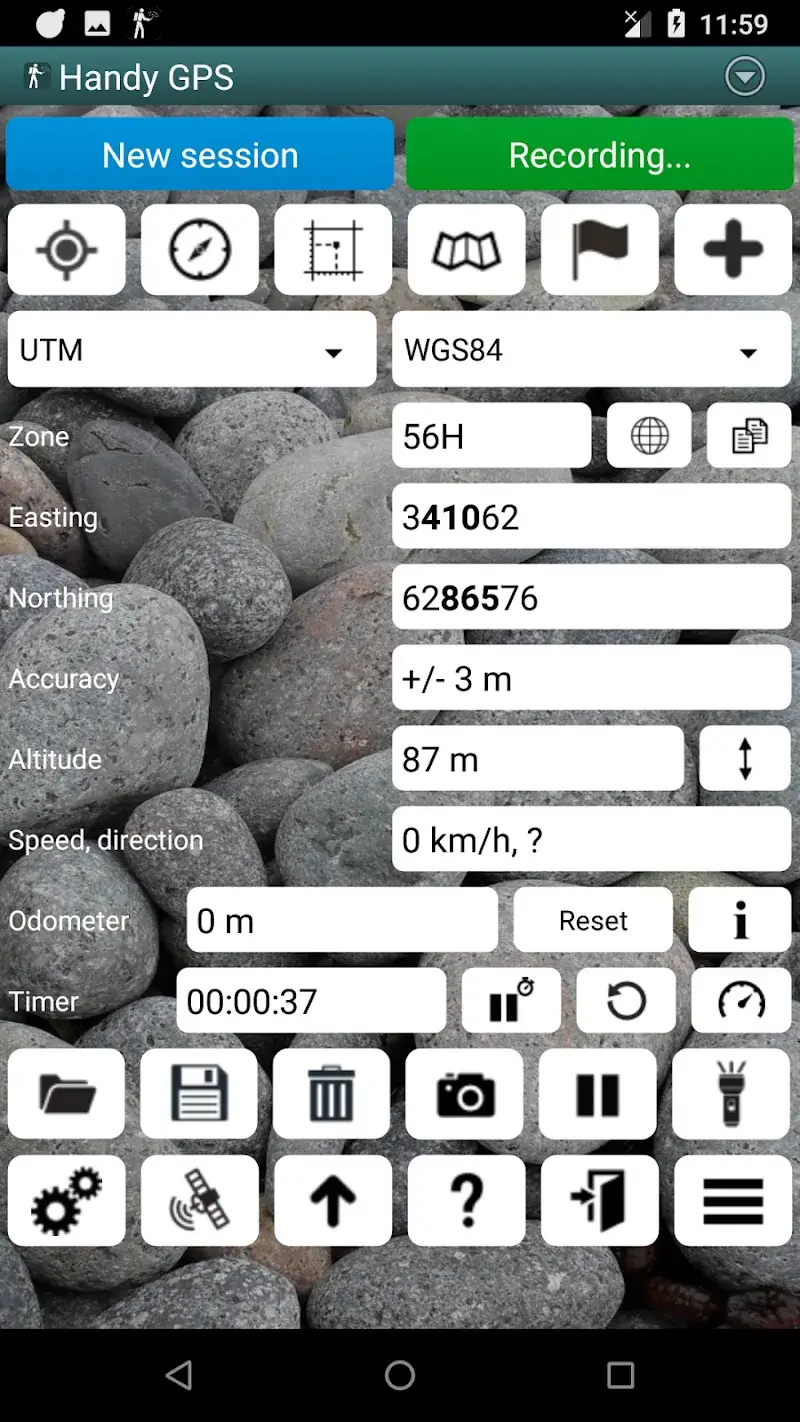Tap the plus icon button

coord(733,250)
